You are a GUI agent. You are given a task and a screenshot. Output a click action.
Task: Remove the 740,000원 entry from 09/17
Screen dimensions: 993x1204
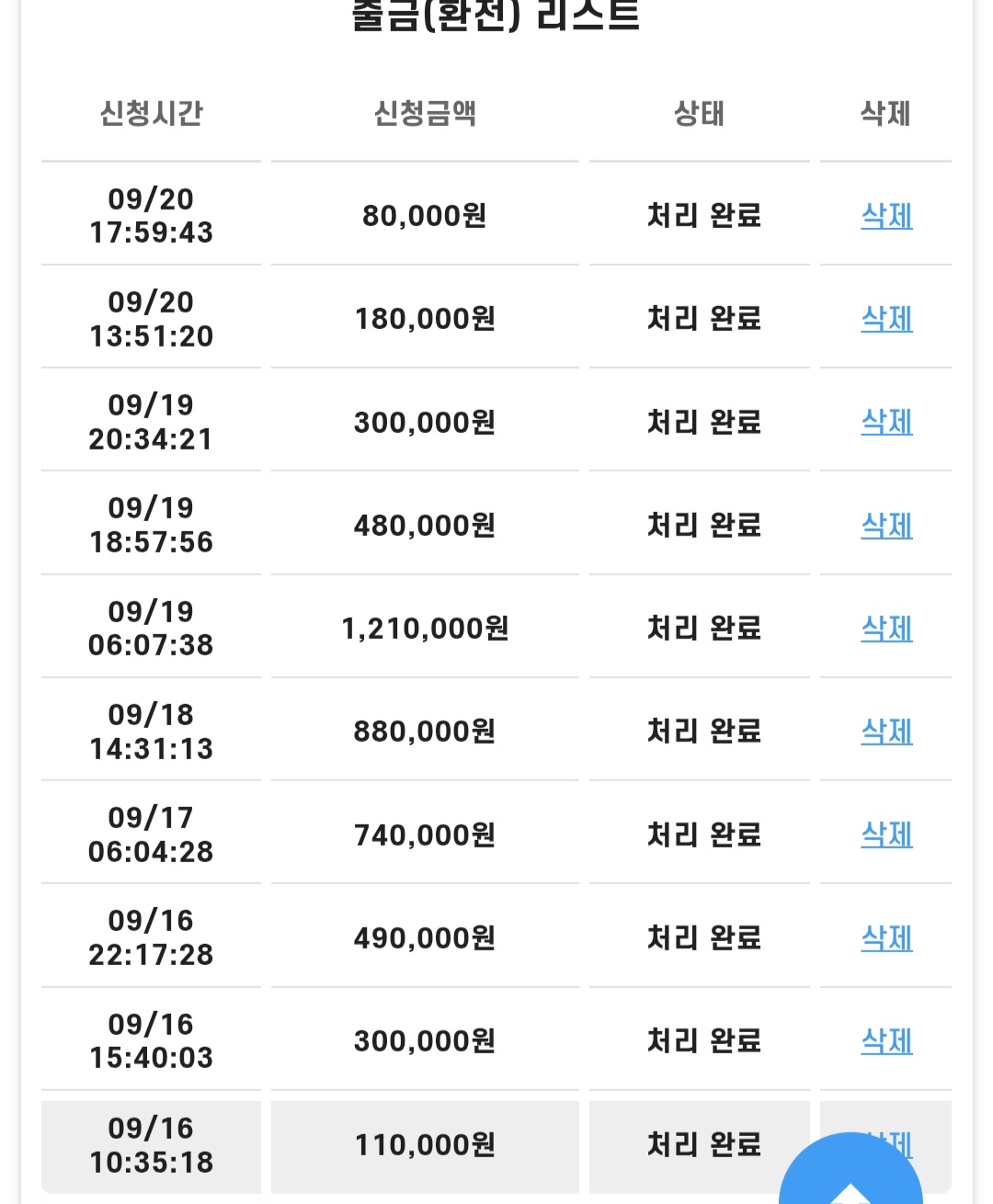tap(886, 835)
